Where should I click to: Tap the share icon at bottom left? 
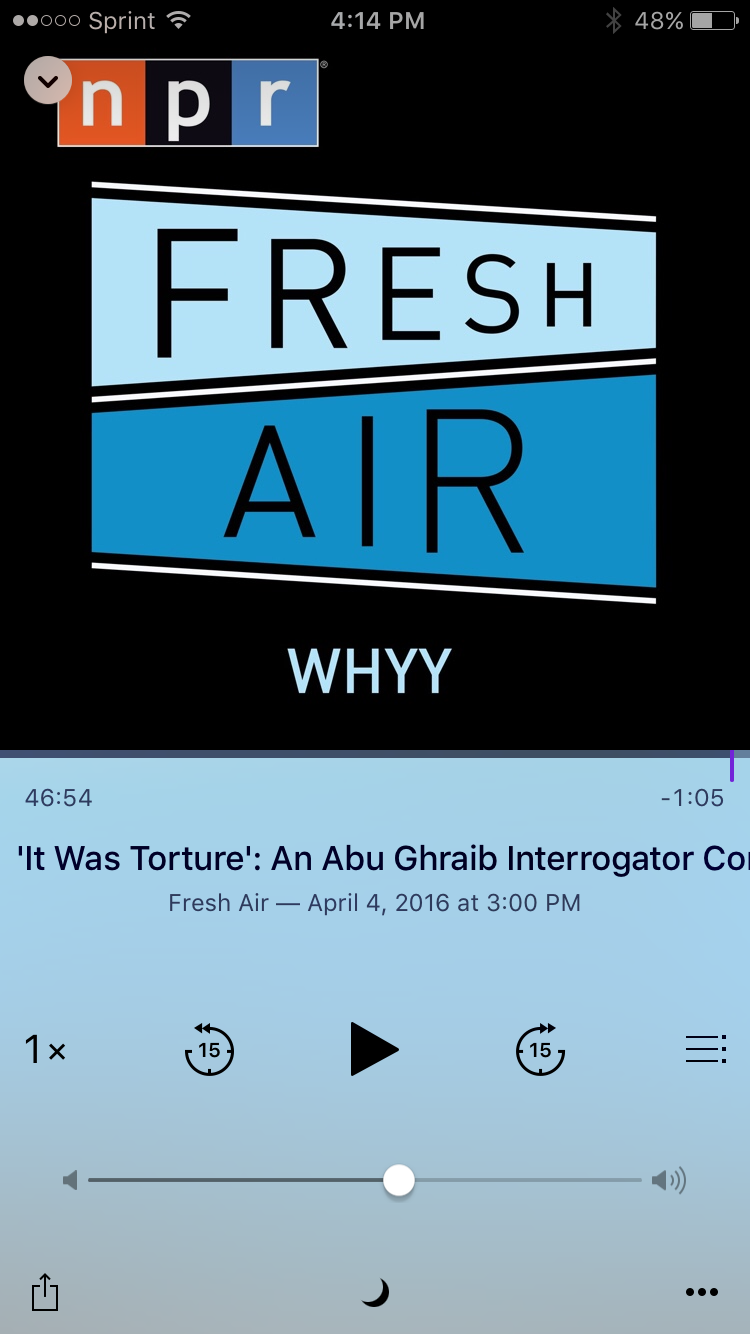click(44, 1292)
